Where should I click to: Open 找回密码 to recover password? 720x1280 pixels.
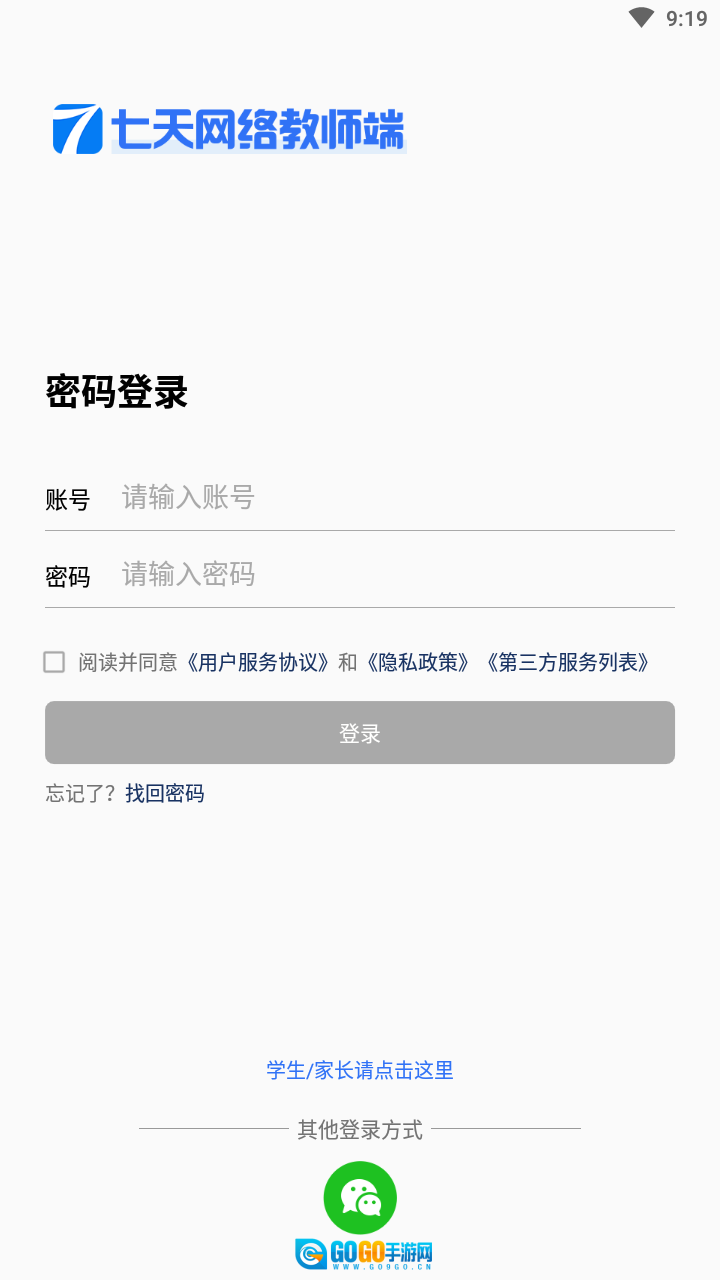pos(165,794)
